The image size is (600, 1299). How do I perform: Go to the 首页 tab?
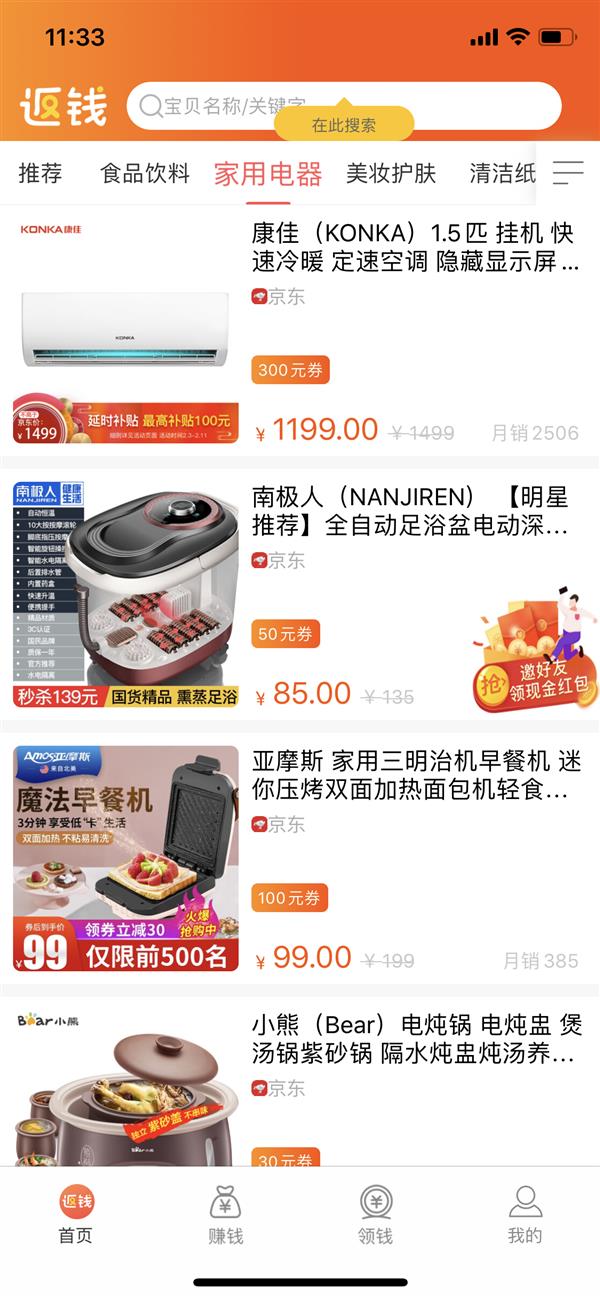pos(76,1213)
